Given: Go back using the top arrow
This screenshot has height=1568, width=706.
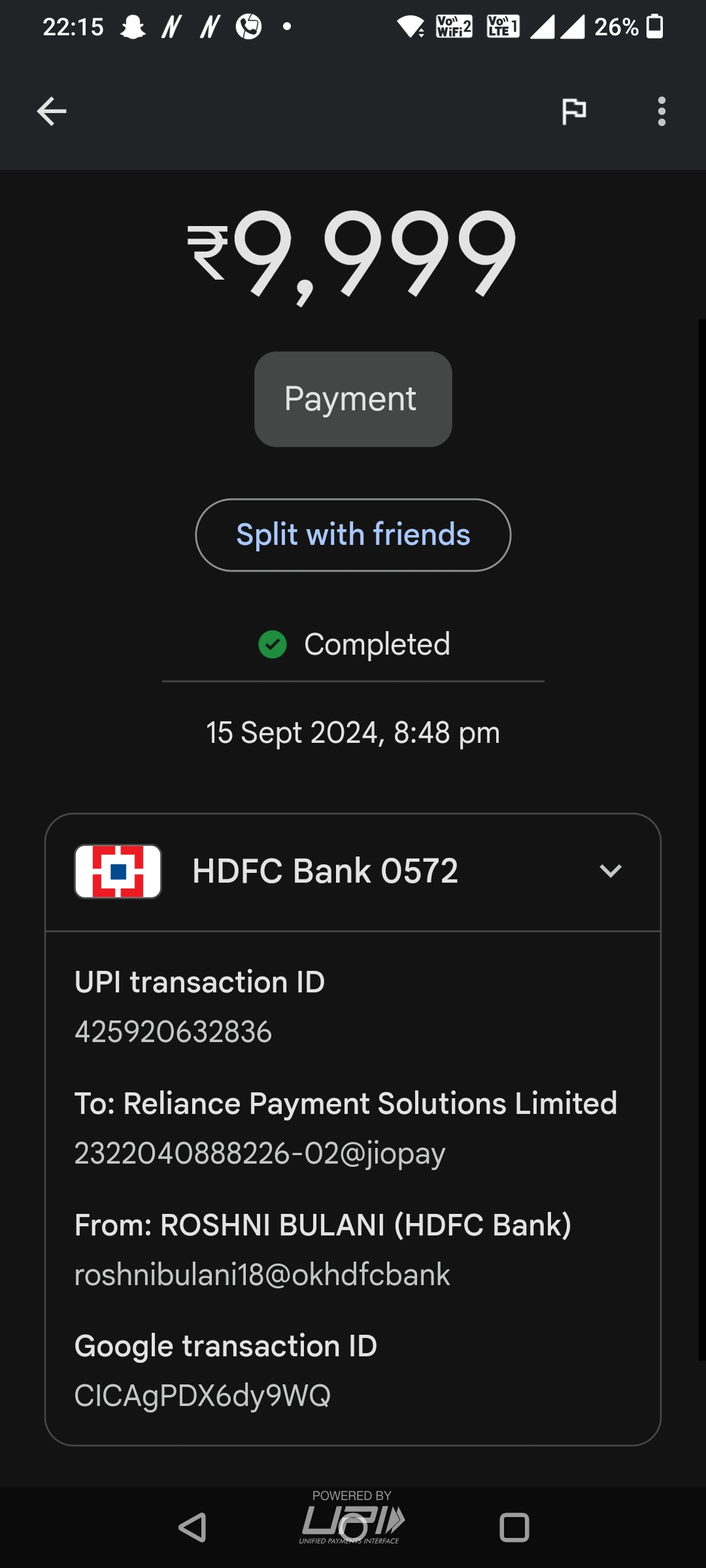Looking at the screenshot, I should (x=52, y=111).
